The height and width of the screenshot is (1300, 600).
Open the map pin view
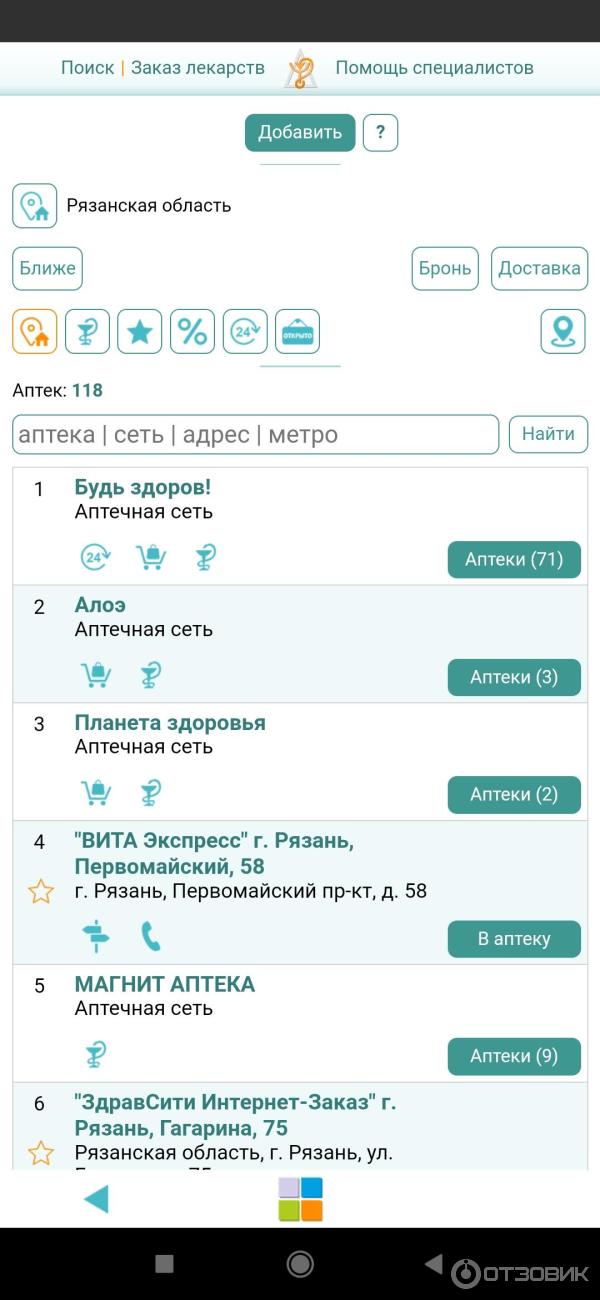point(563,332)
